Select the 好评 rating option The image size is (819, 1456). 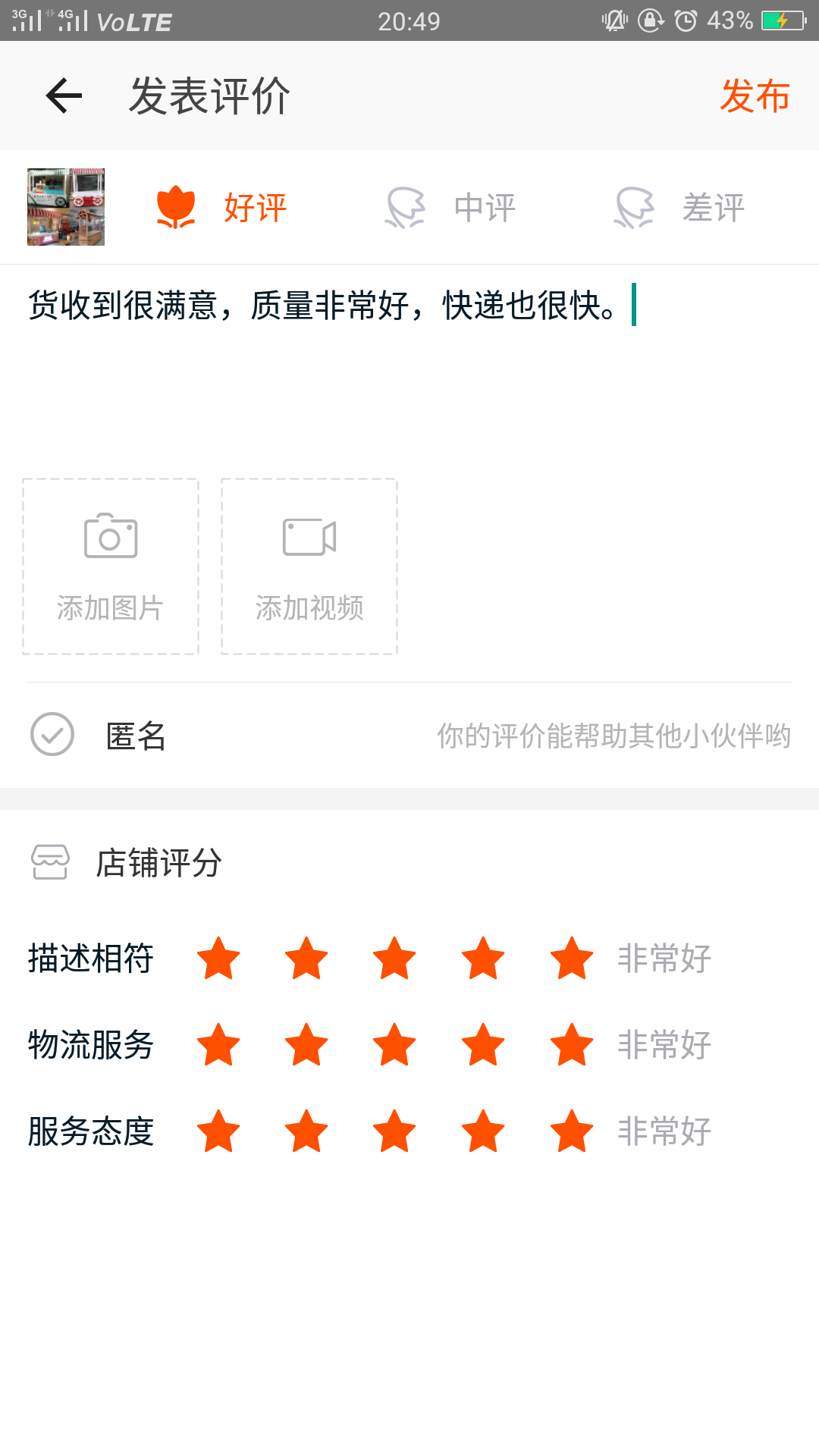(221, 208)
